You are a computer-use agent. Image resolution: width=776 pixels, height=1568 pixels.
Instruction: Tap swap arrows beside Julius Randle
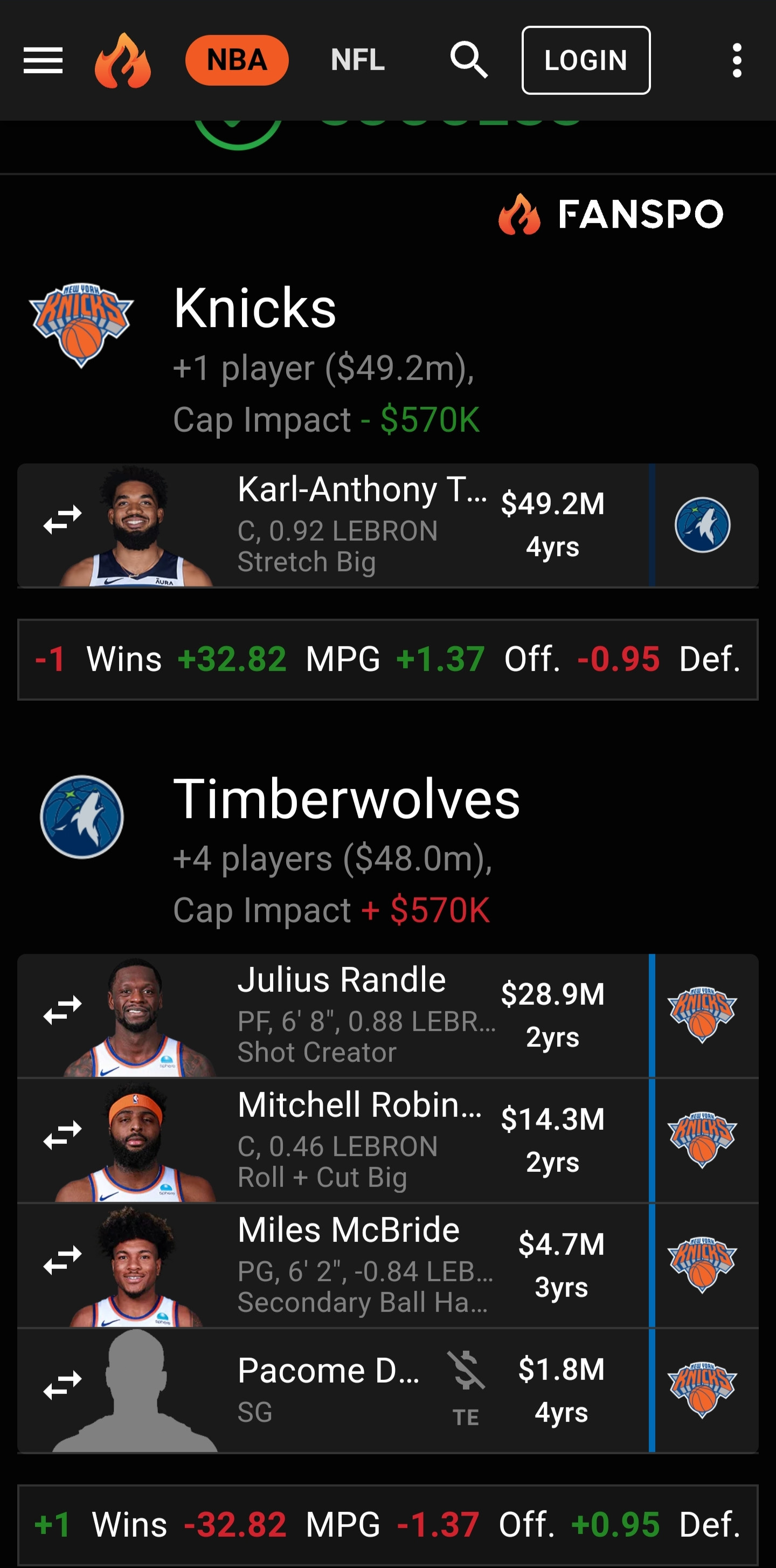(x=63, y=1011)
